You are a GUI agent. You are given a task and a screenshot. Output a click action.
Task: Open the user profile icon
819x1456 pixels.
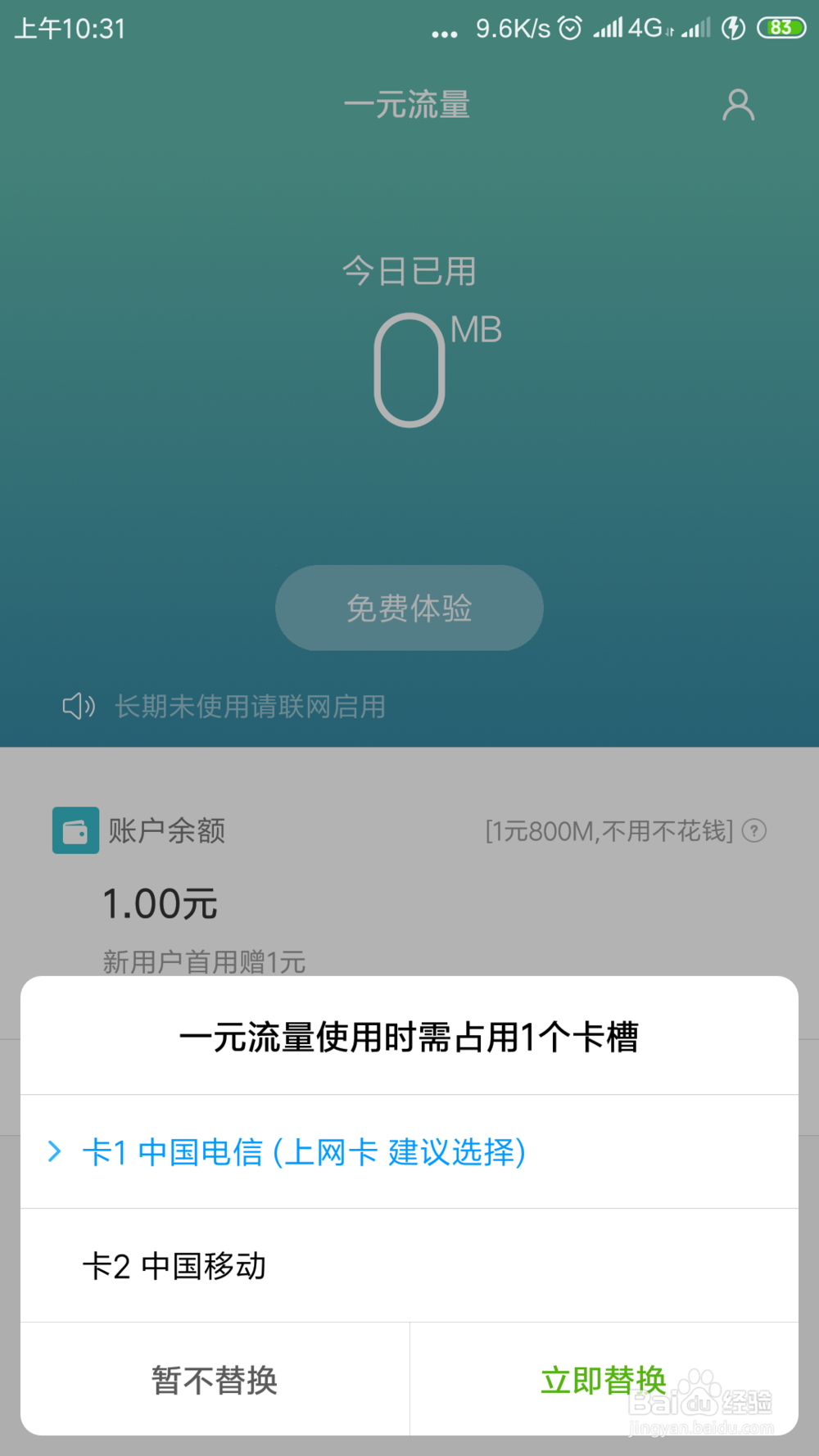pyautogui.click(x=738, y=105)
